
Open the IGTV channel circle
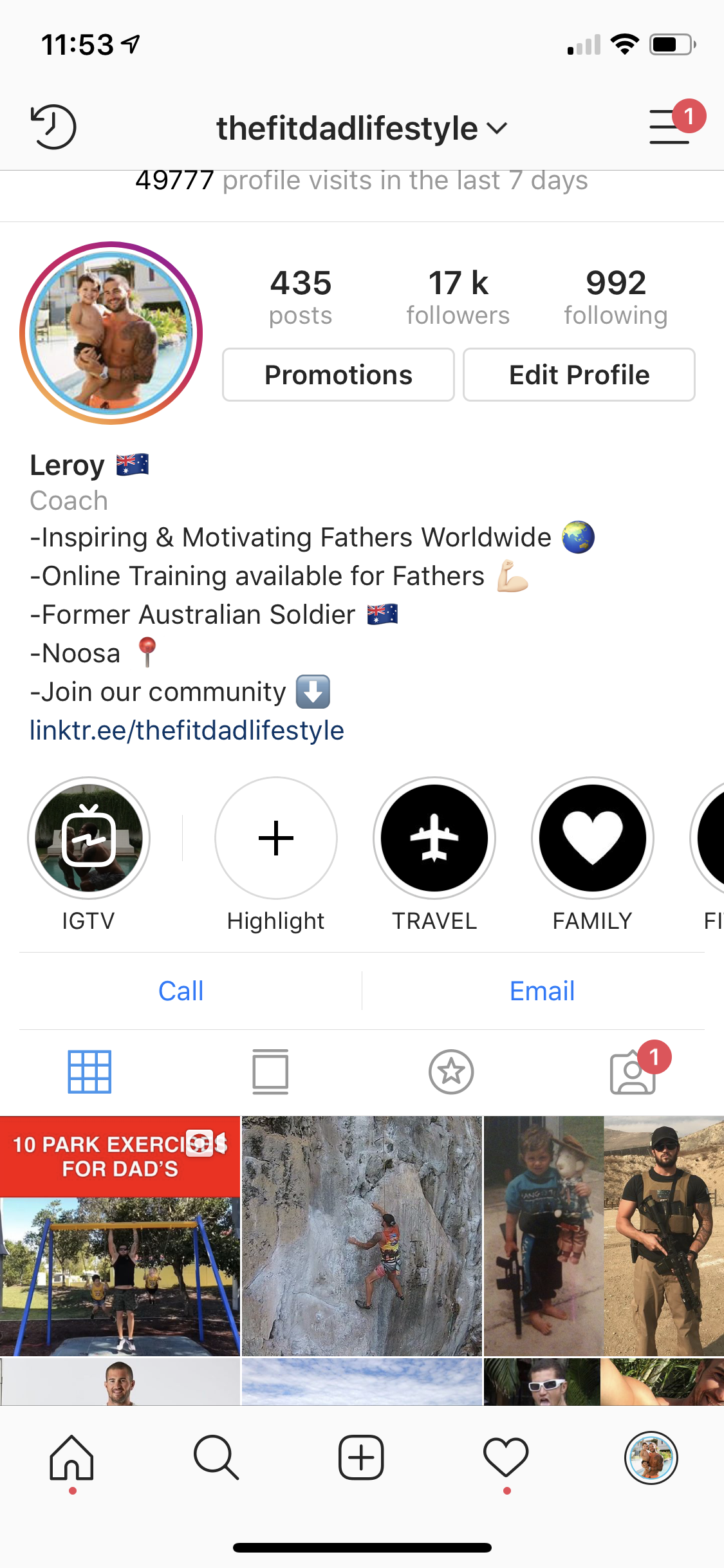(89, 838)
